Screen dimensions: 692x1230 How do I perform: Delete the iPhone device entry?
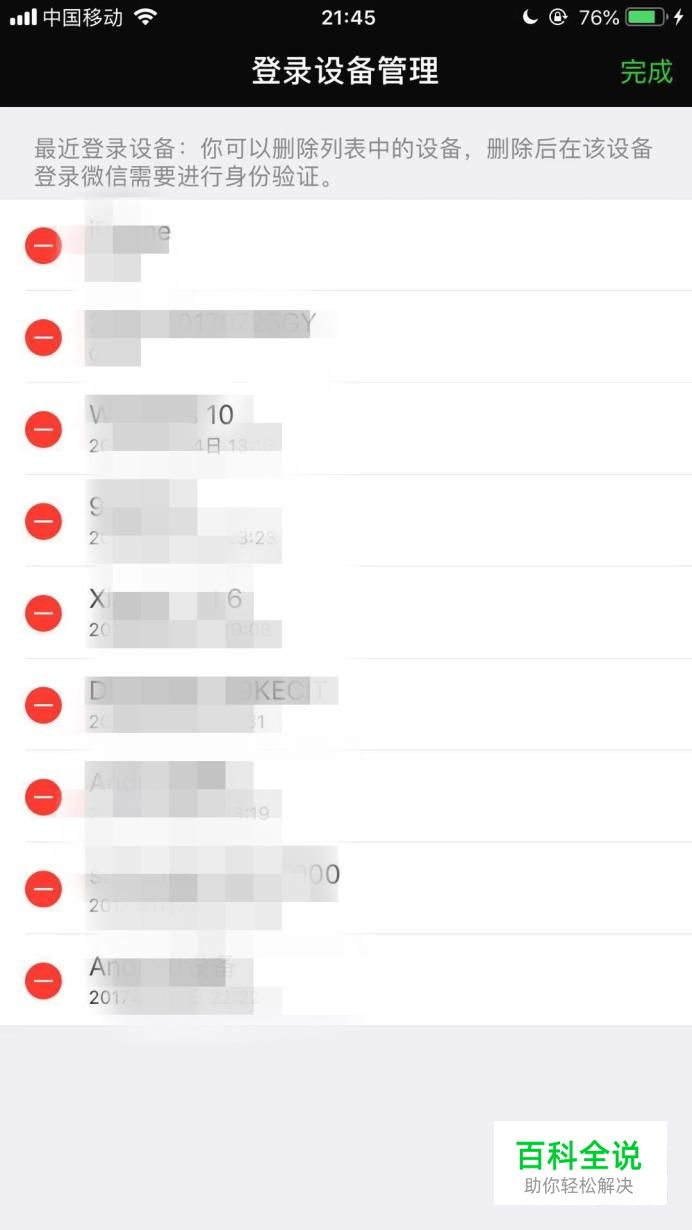[43, 246]
